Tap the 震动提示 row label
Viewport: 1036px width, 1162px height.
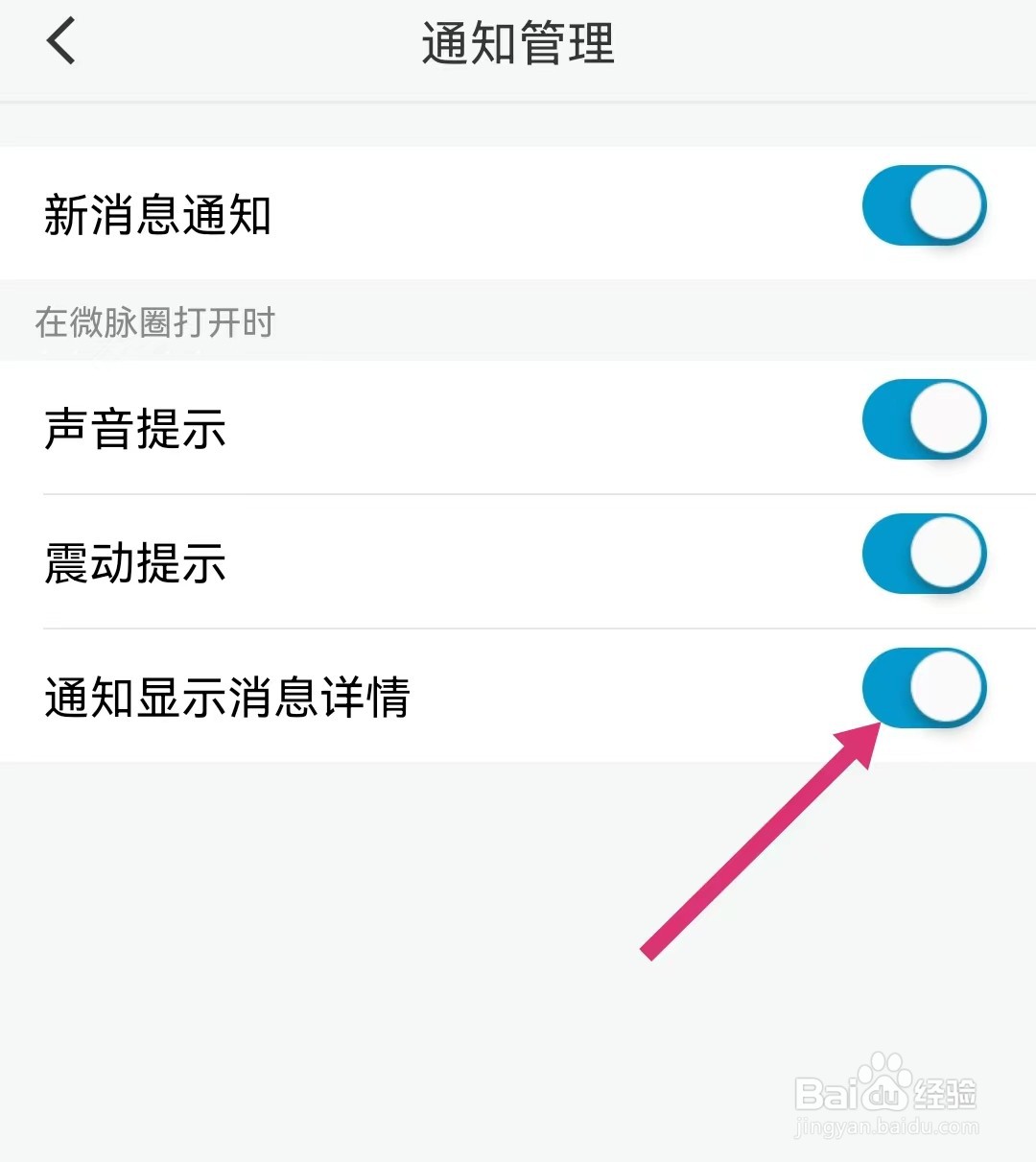click(134, 565)
